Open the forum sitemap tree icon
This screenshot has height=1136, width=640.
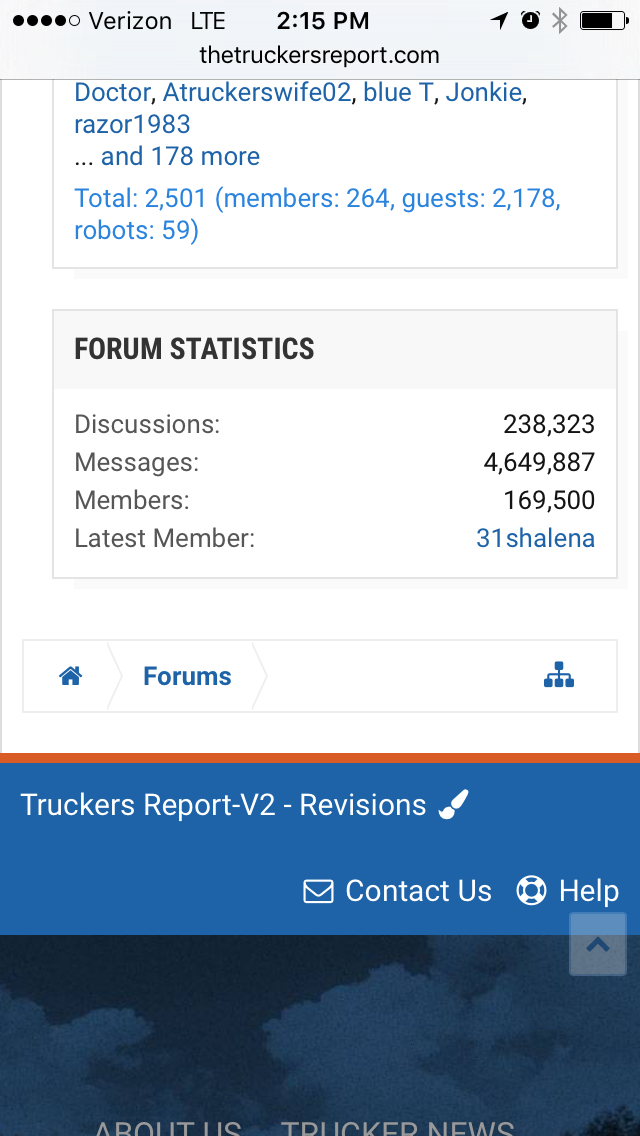559,677
